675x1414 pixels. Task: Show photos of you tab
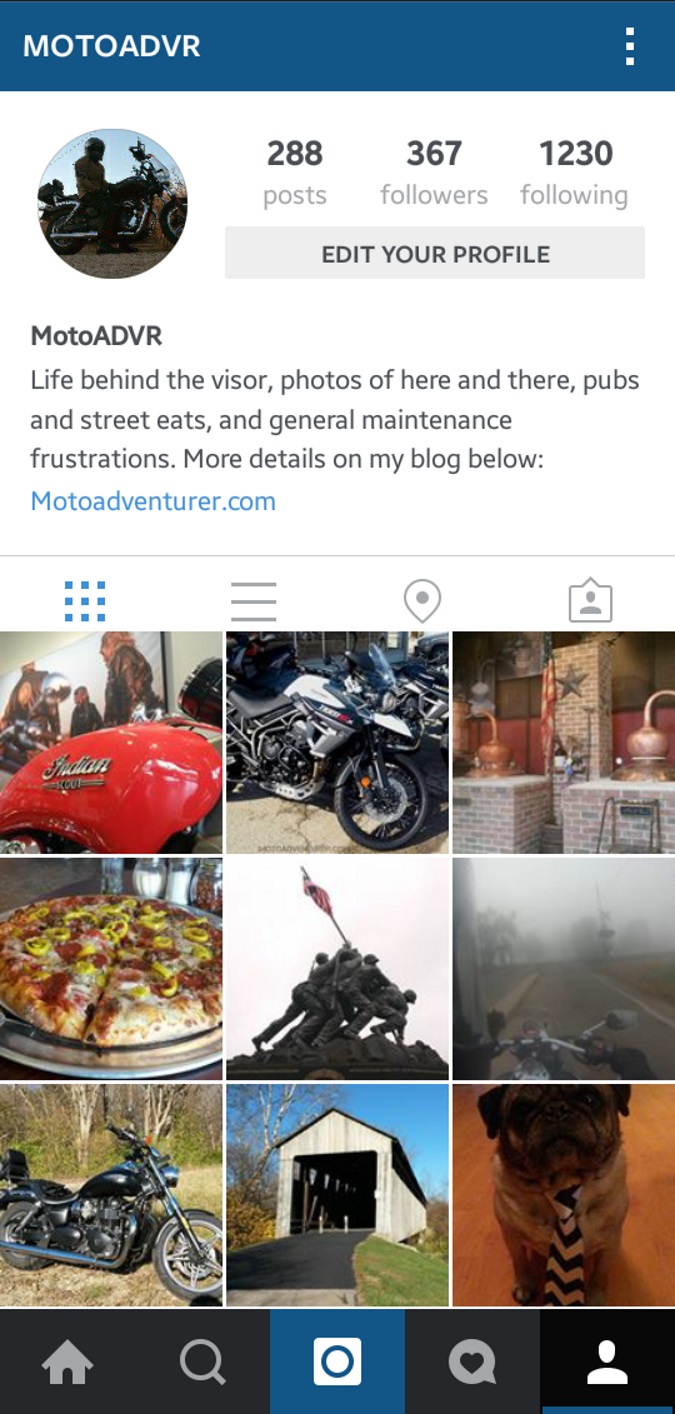[x=590, y=602]
